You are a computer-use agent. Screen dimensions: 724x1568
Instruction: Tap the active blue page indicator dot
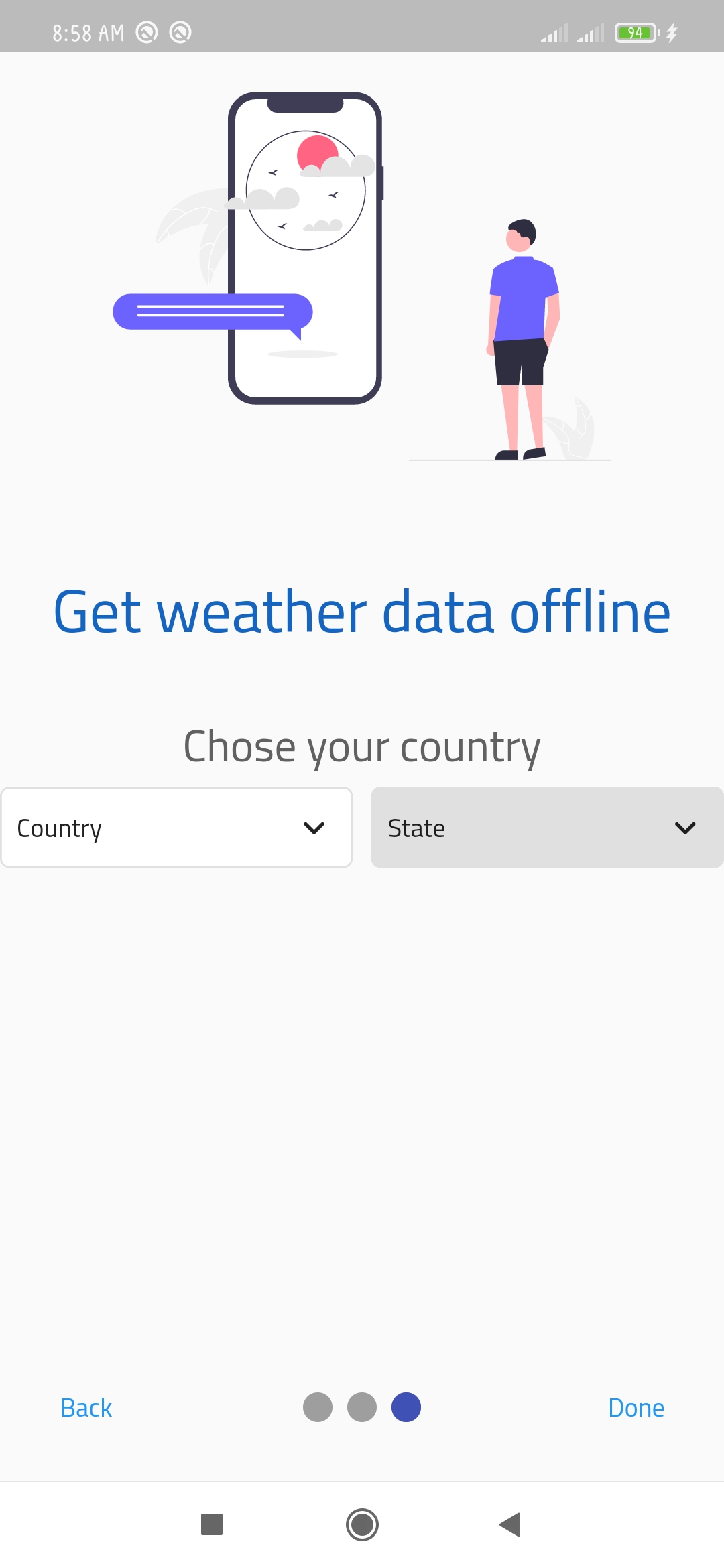point(406,1407)
